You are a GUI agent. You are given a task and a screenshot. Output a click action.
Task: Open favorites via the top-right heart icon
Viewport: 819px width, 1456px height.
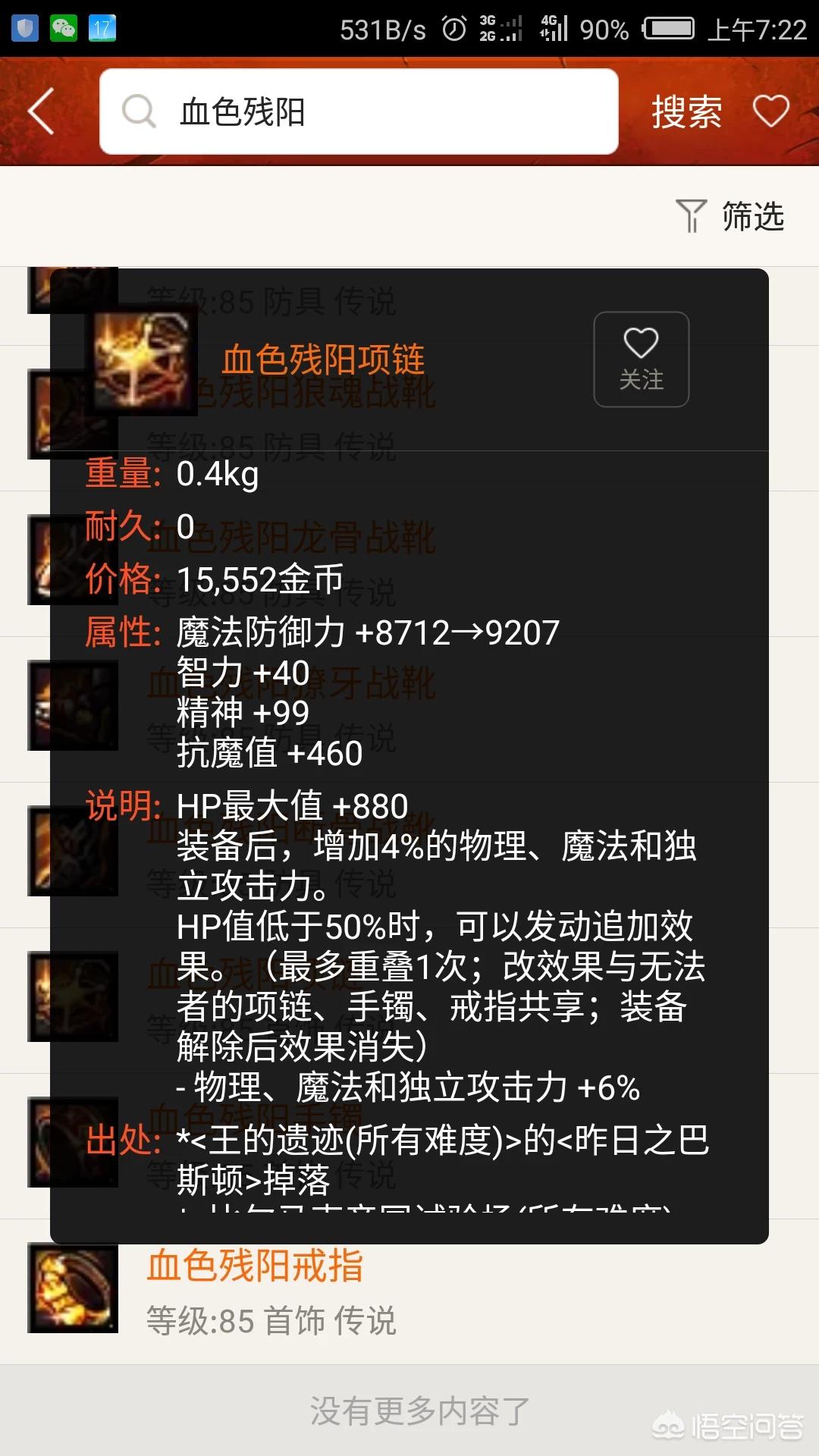pyautogui.click(x=770, y=111)
